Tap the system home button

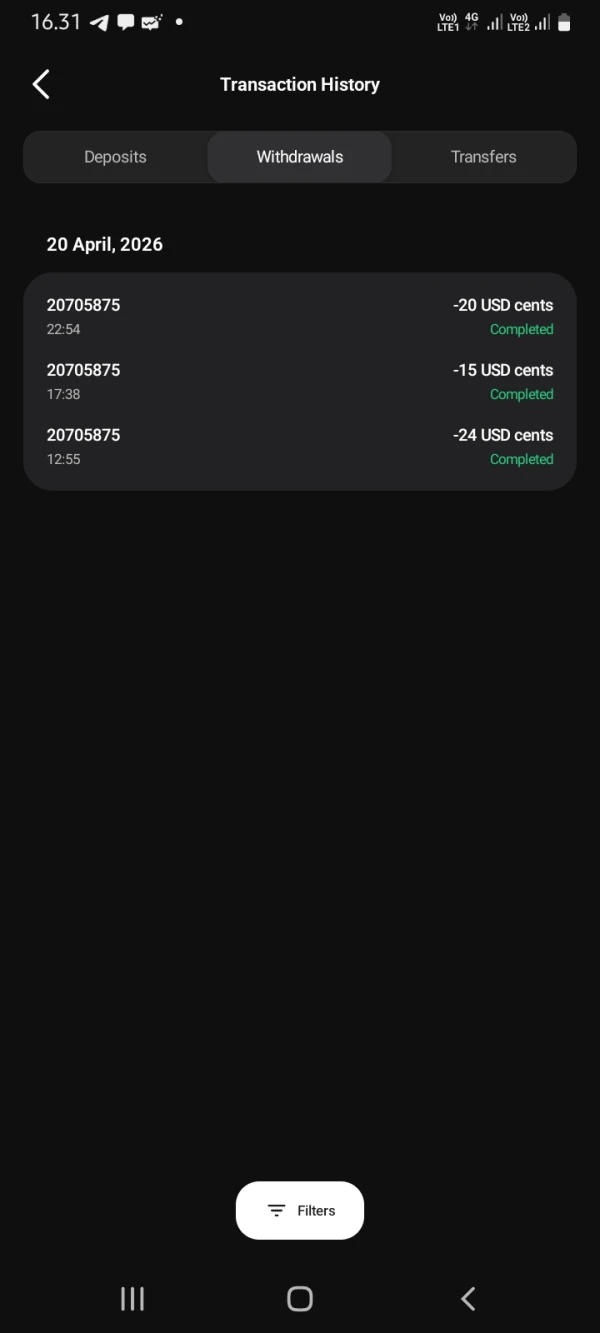300,1298
